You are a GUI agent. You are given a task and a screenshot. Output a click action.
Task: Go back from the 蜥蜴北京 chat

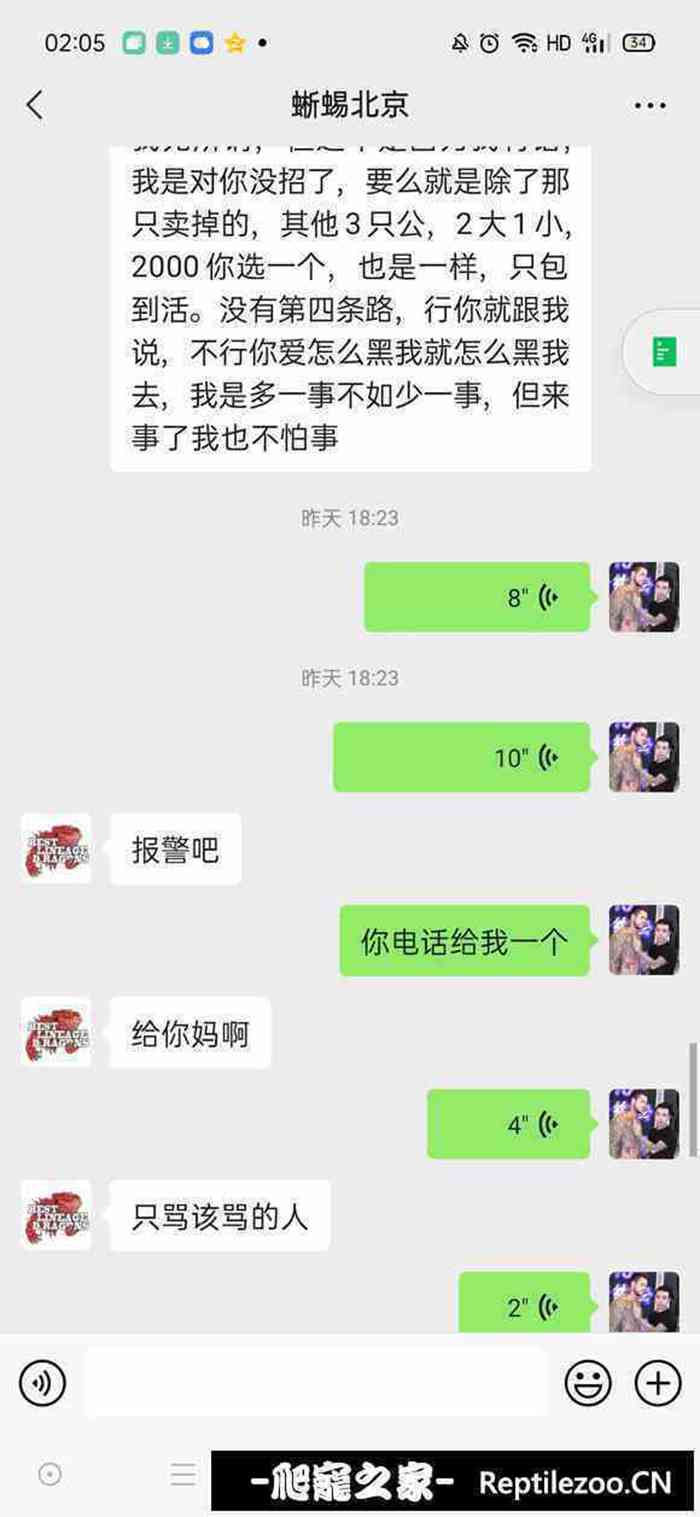click(35, 105)
